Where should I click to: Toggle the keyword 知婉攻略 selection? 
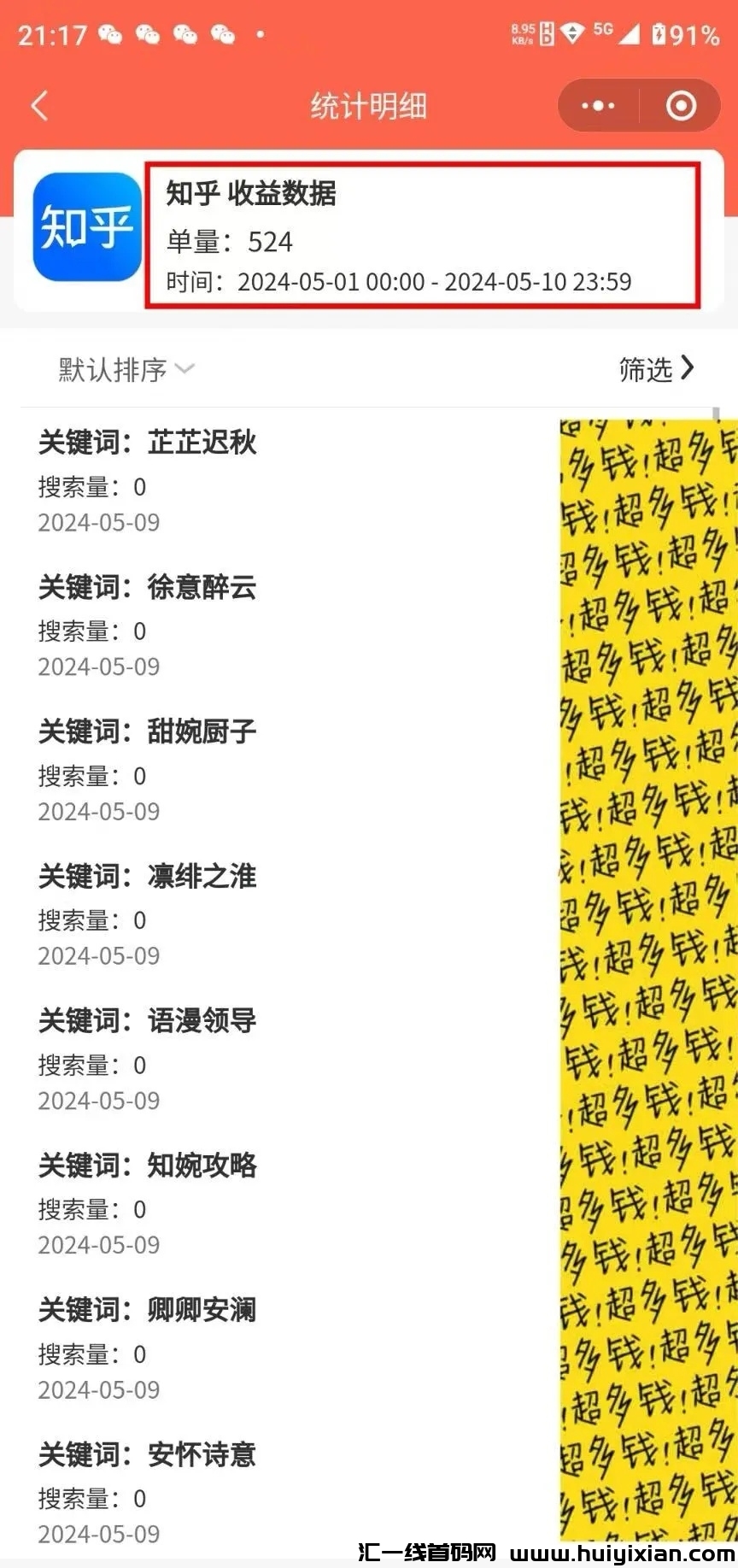(x=148, y=1166)
